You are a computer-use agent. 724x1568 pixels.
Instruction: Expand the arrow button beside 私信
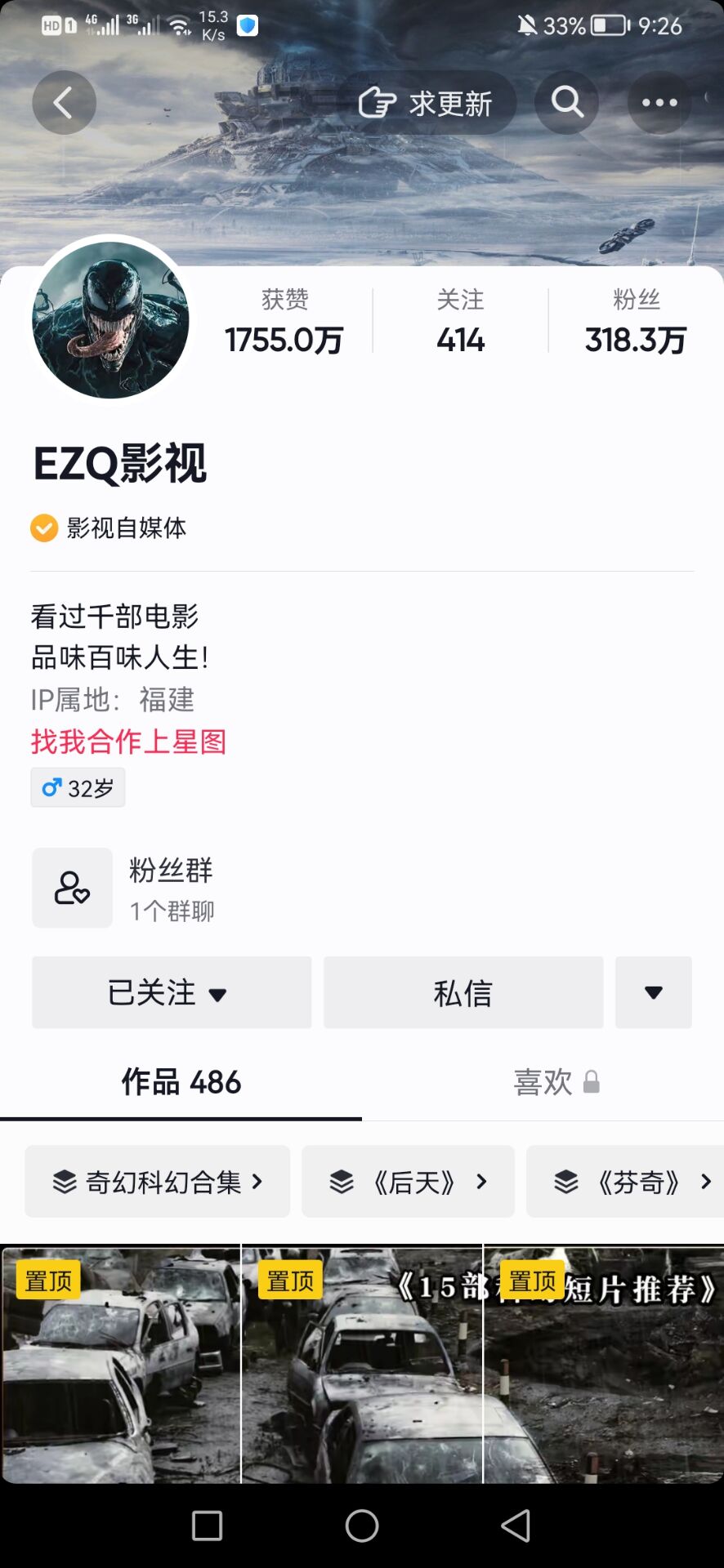(653, 992)
